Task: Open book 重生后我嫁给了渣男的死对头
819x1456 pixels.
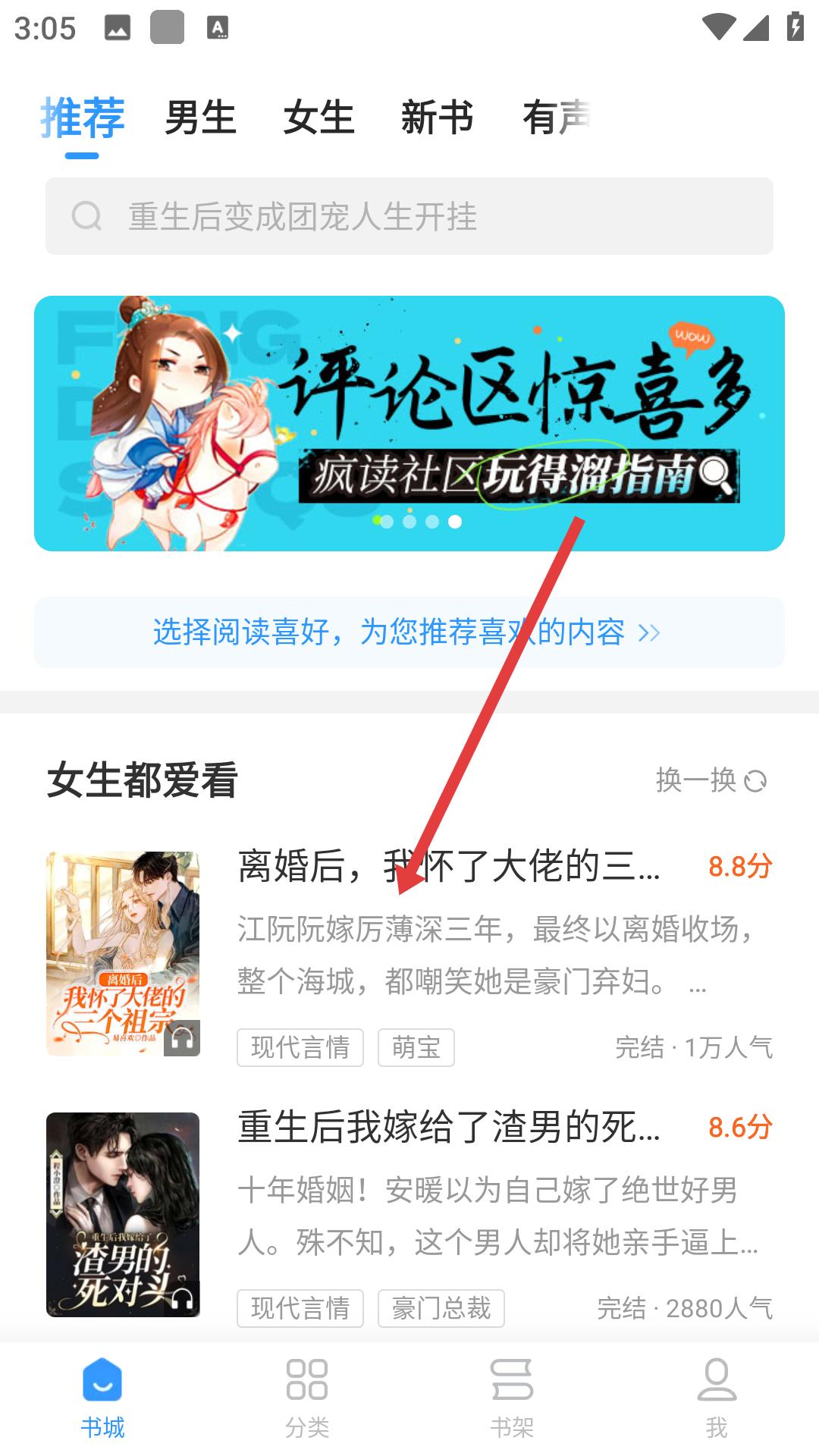Action: pyautogui.click(x=449, y=1128)
